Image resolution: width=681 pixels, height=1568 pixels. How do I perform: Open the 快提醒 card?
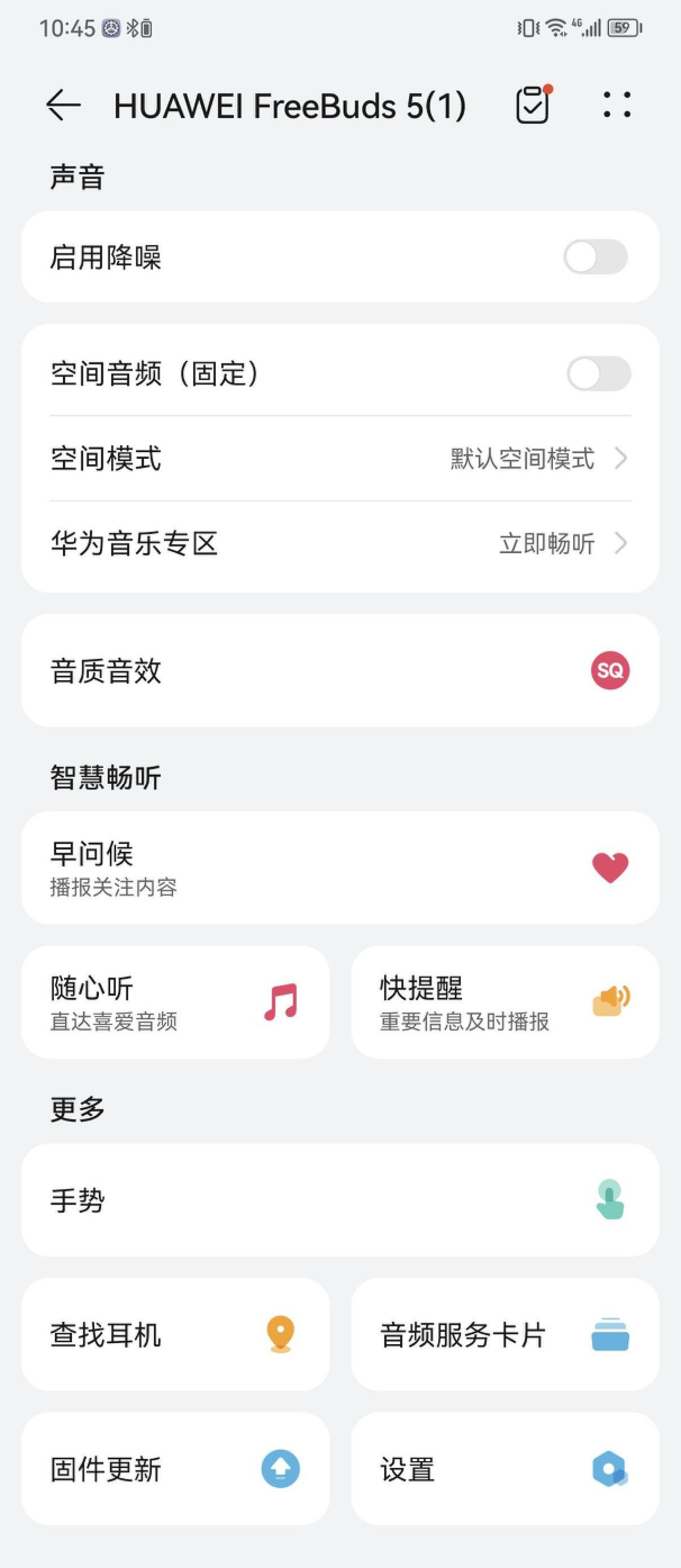[505, 1002]
